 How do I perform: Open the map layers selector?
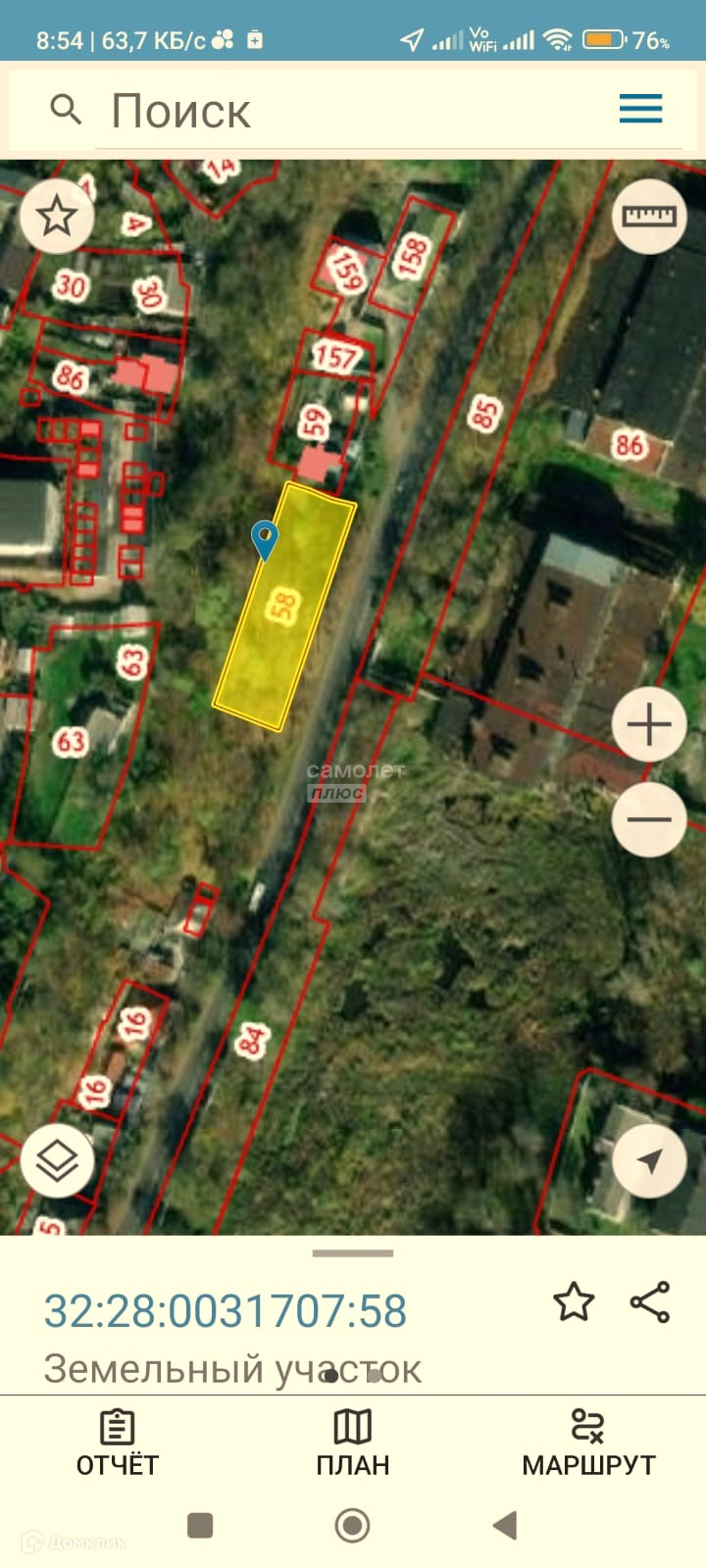pyautogui.click(x=57, y=1161)
